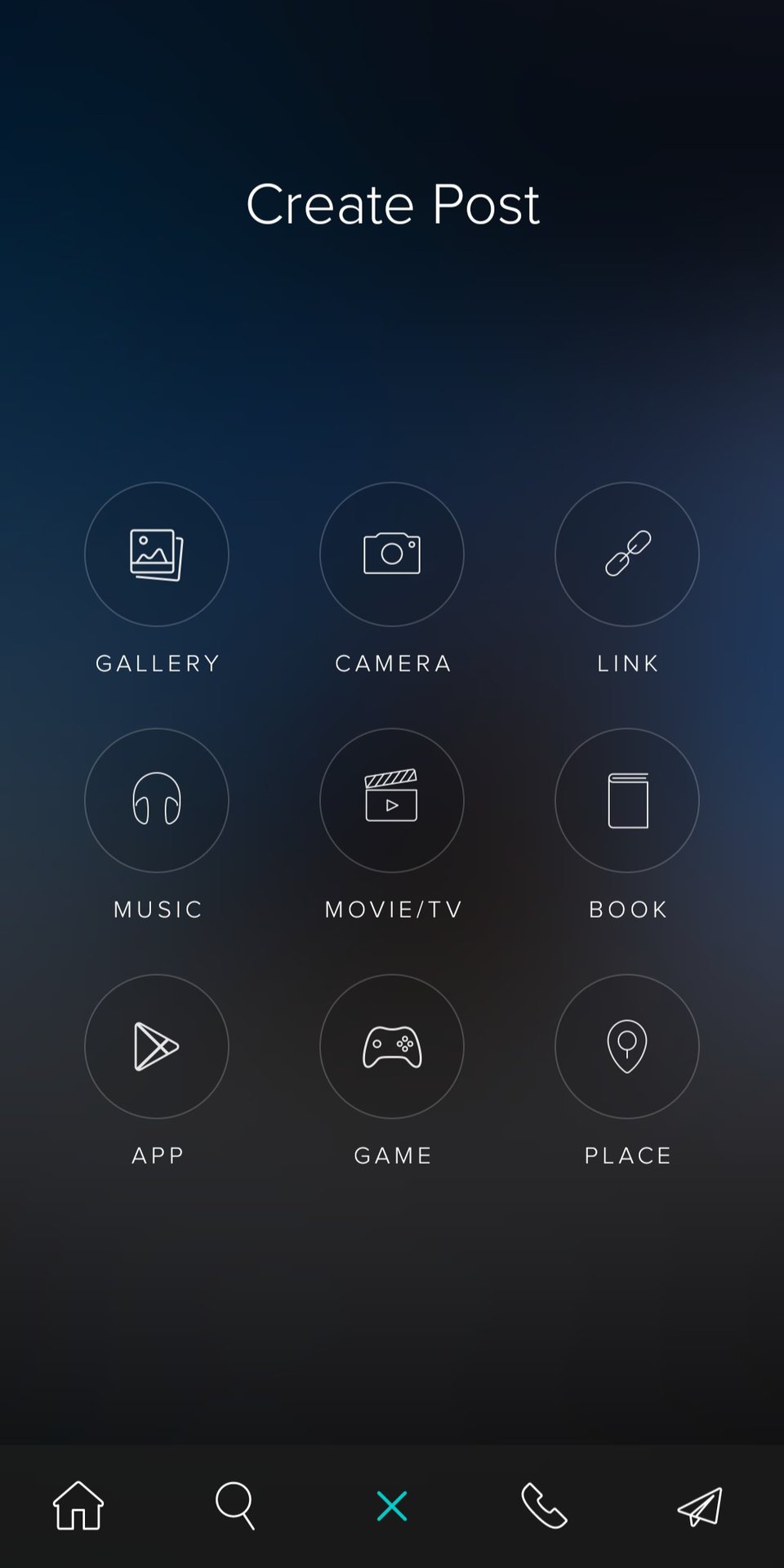Select the Book post type
The height and width of the screenshot is (1568, 784).
point(627,800)
